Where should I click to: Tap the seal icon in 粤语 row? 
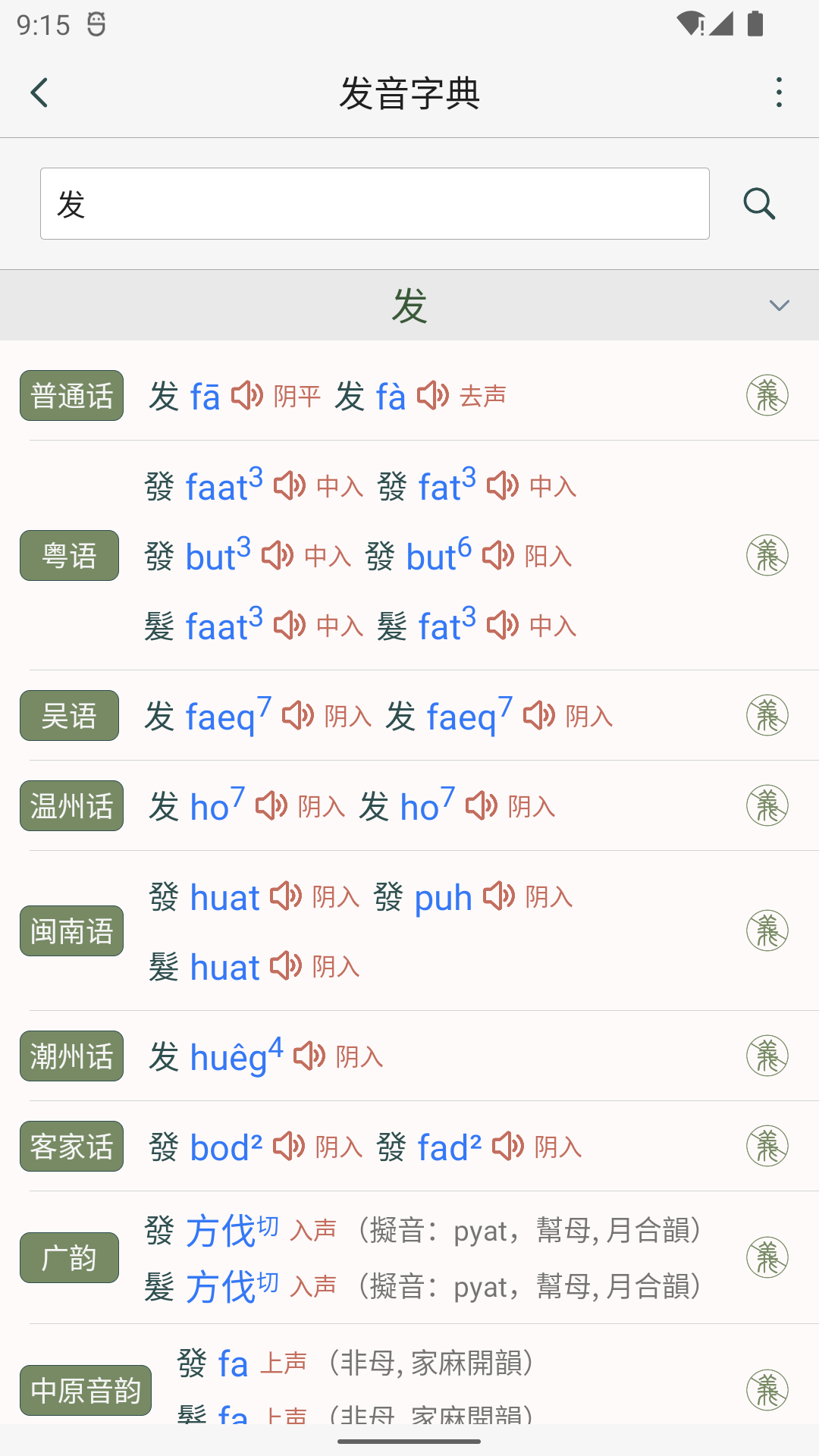coord(767,556)
